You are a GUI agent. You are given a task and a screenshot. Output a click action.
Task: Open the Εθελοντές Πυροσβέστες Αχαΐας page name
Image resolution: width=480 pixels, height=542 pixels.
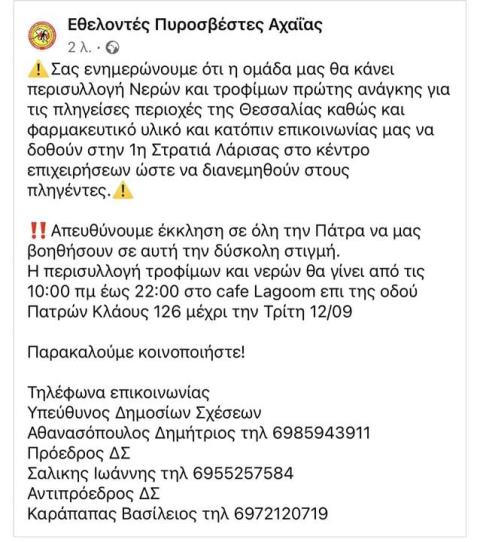coord(195,25)
